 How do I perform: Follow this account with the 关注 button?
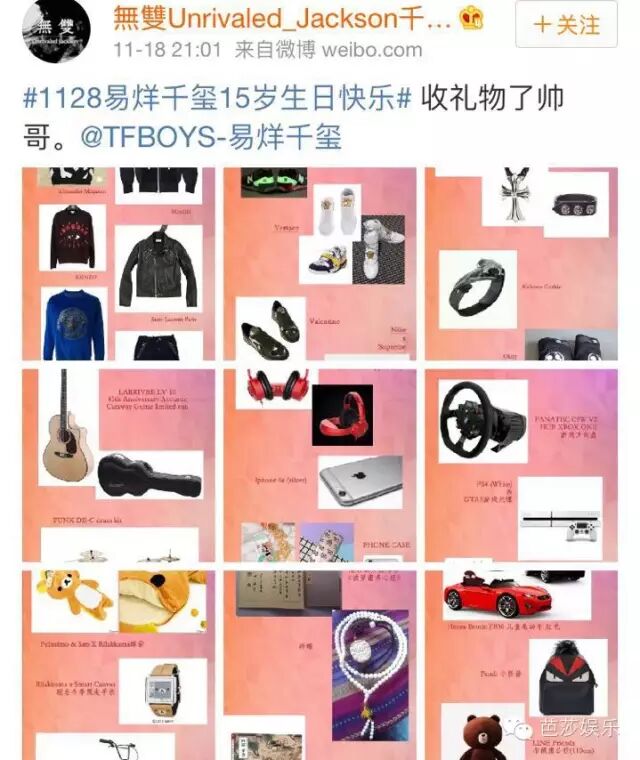(x=566, y=24)
